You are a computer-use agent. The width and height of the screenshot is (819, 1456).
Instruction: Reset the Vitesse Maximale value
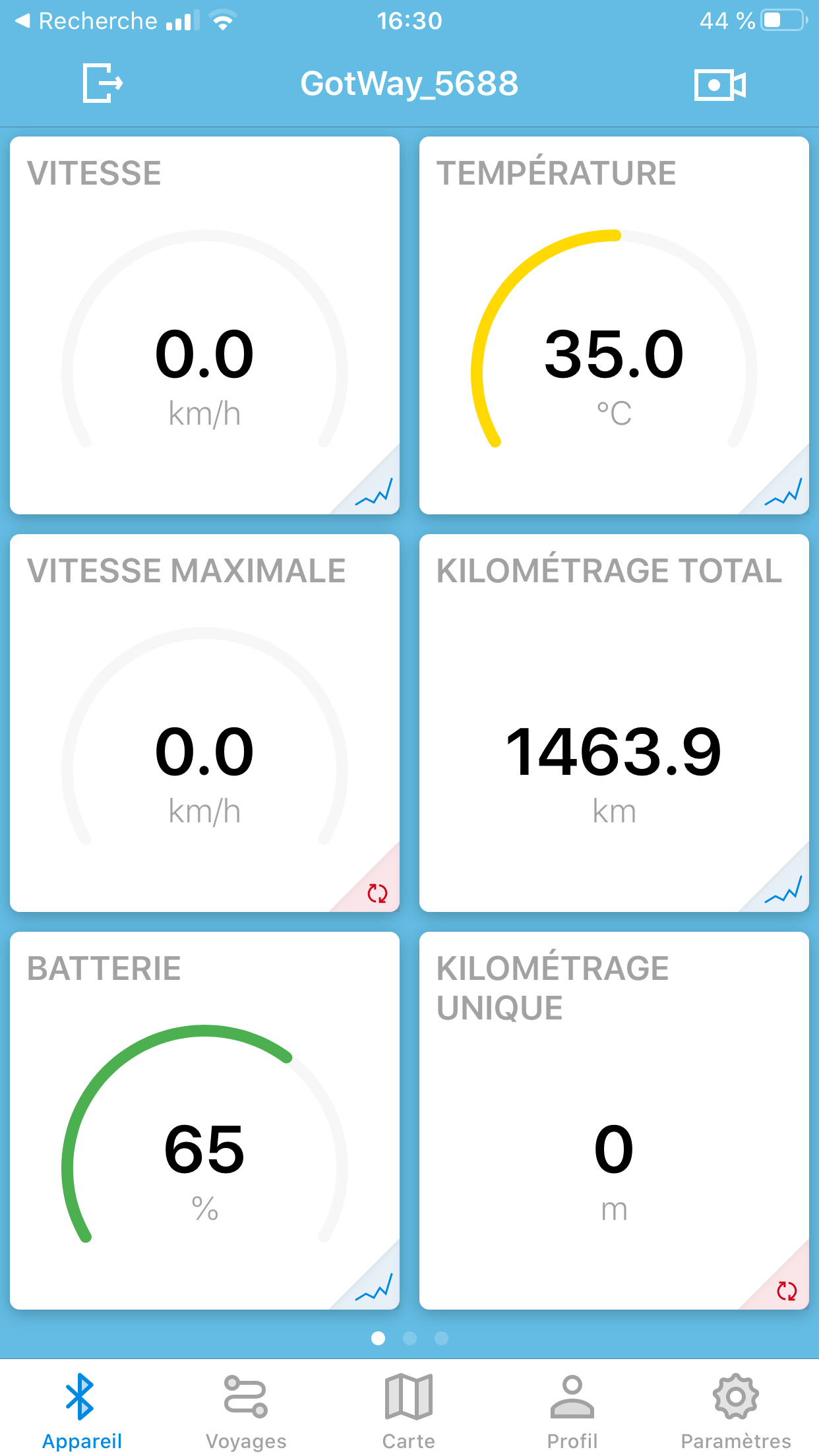pos(377,893)
